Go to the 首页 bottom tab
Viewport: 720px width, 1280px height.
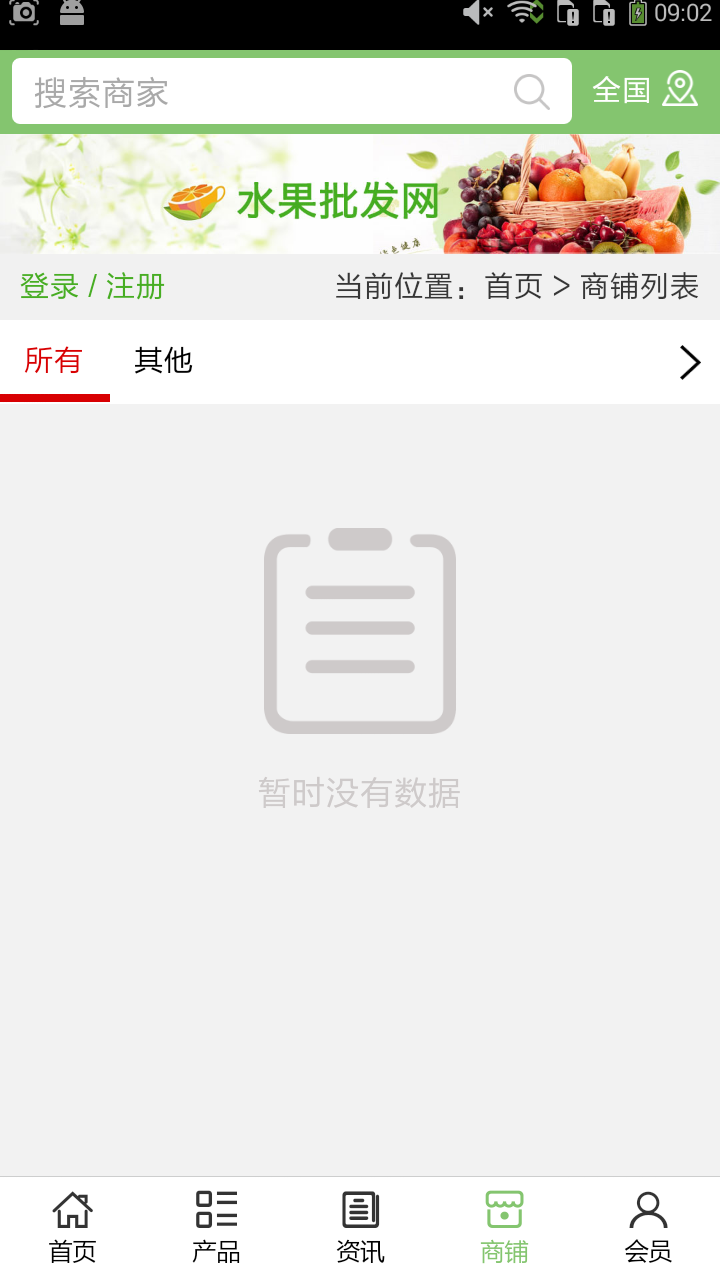72,1227
